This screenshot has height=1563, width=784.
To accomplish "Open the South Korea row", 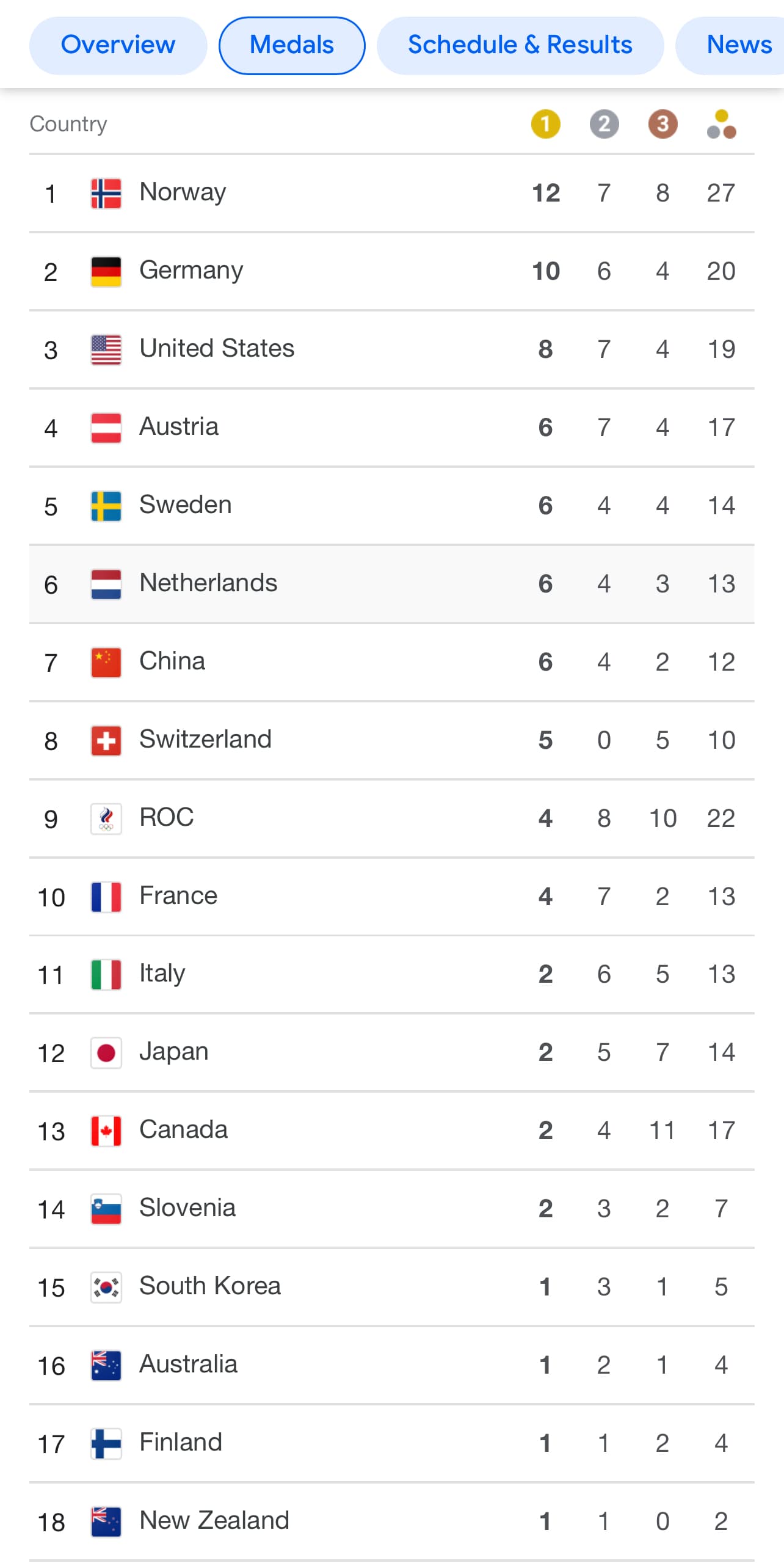I will click(392, 1287).
